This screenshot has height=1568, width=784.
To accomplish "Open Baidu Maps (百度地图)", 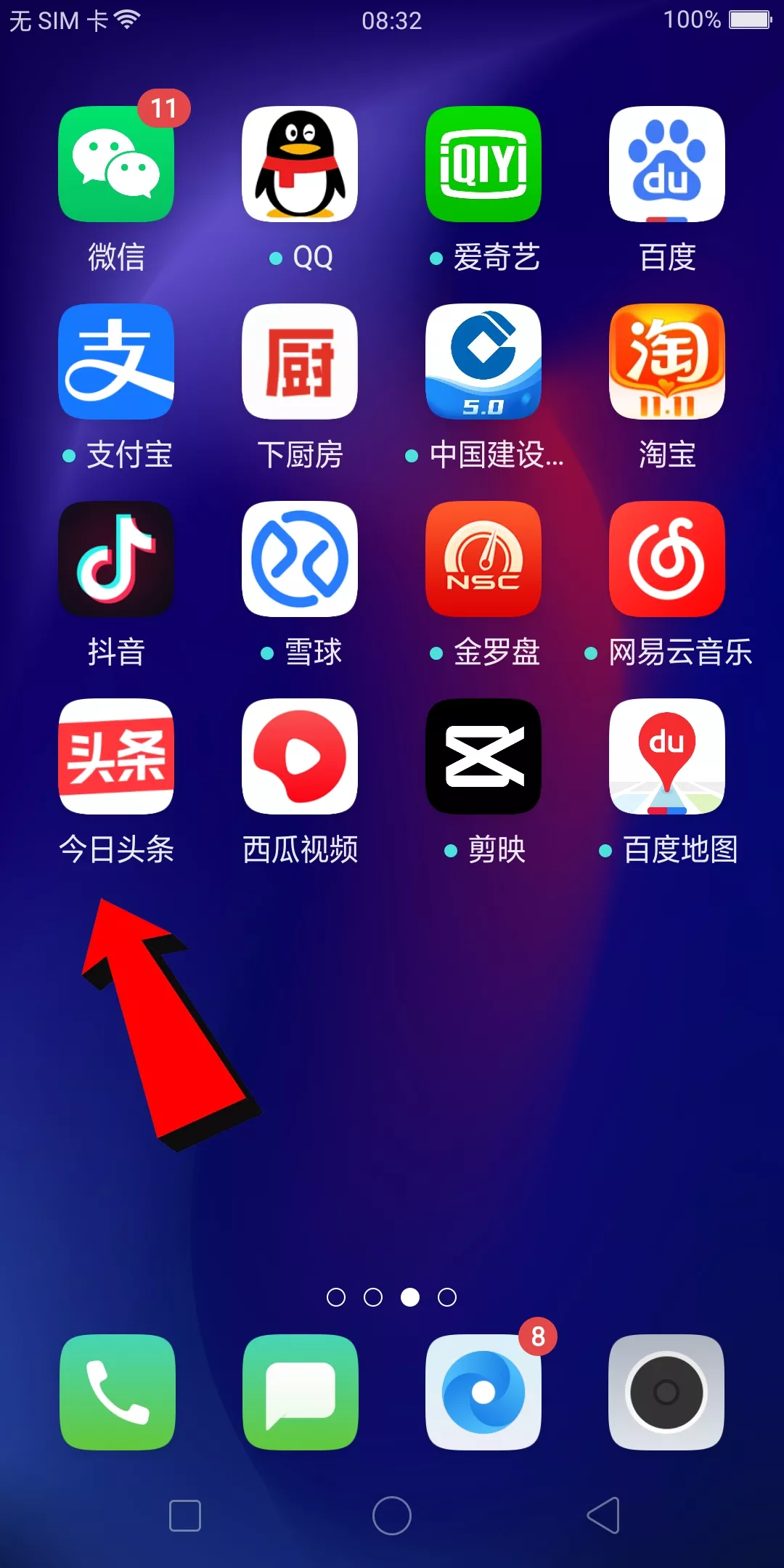I will [667, 756].
